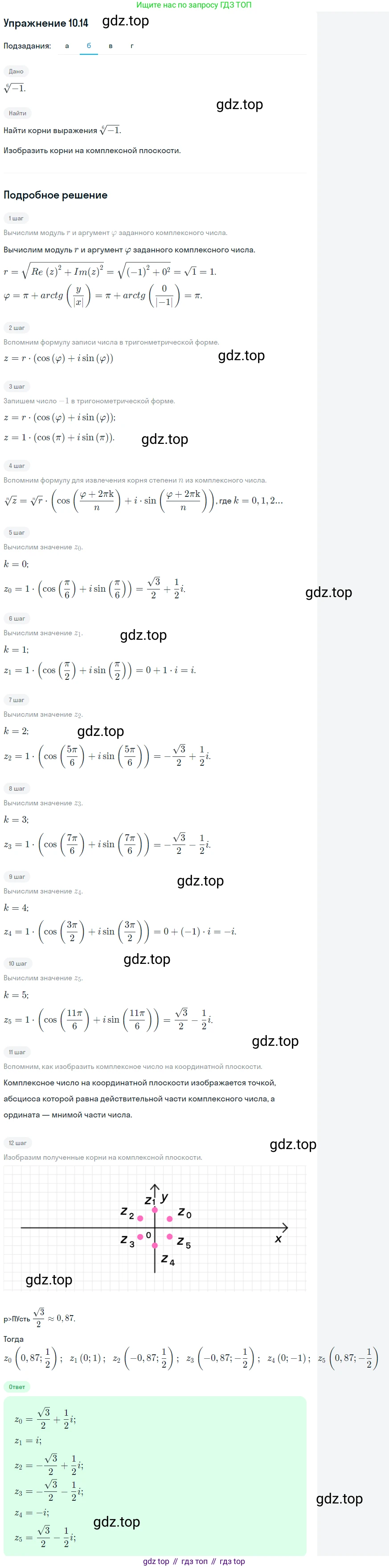The height and width of the screenshot is (1568, 389).
Task: Open subtask в tab
Action: [x=110, y=46]
